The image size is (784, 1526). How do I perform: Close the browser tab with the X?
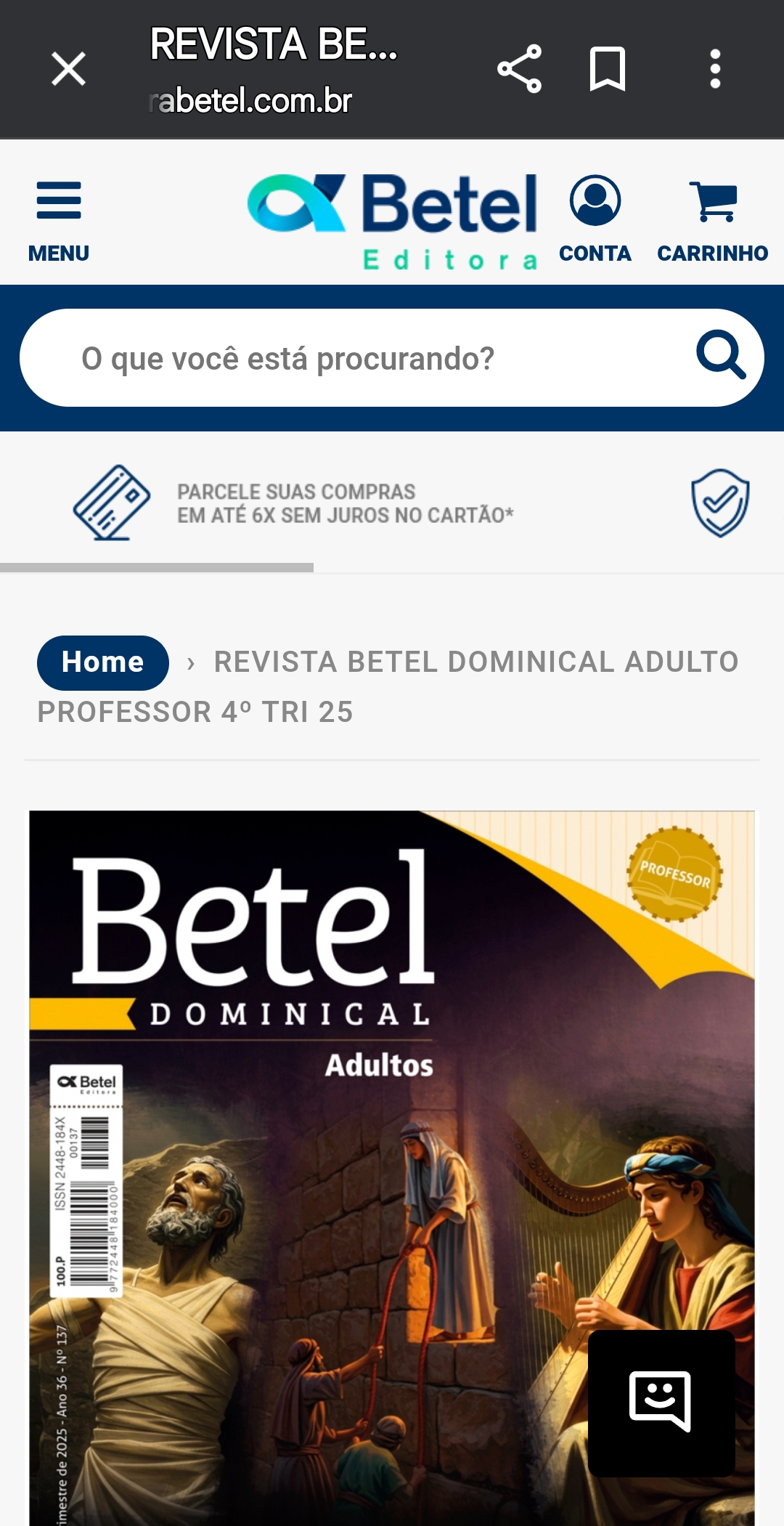point(69,70)
